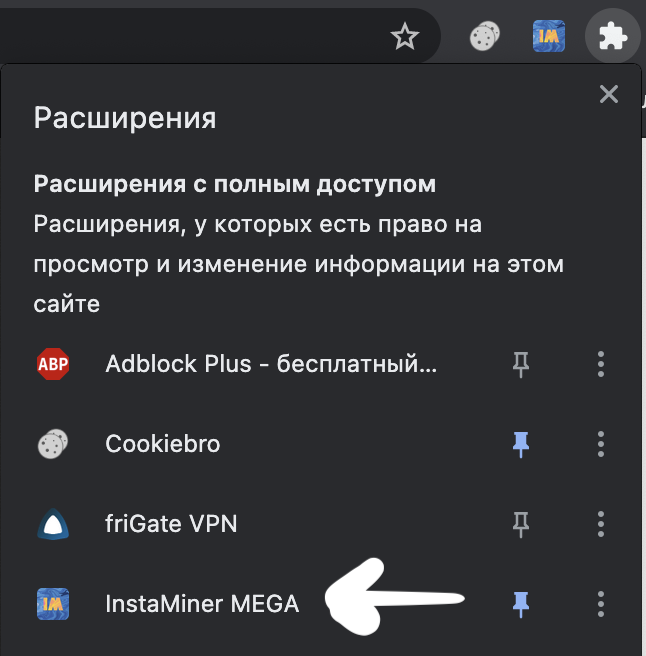Unpin InstaMiner MEGA from the toolbar
Viewport: 646px width, 656px height.
(x=520, y=603)
